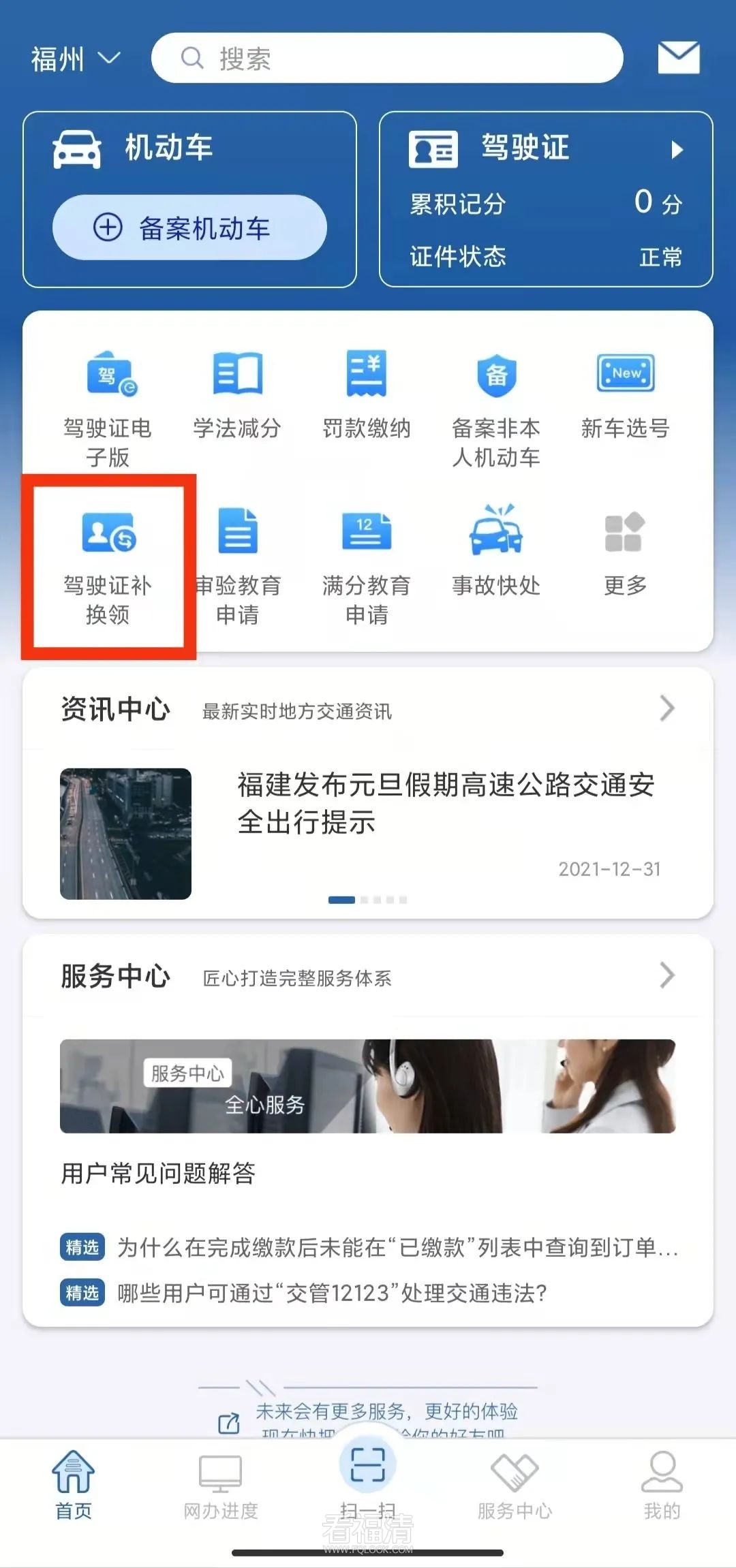Switch to 网办进度 tab
Viewport: 736px width, 1568px height.
[220, 1486]
